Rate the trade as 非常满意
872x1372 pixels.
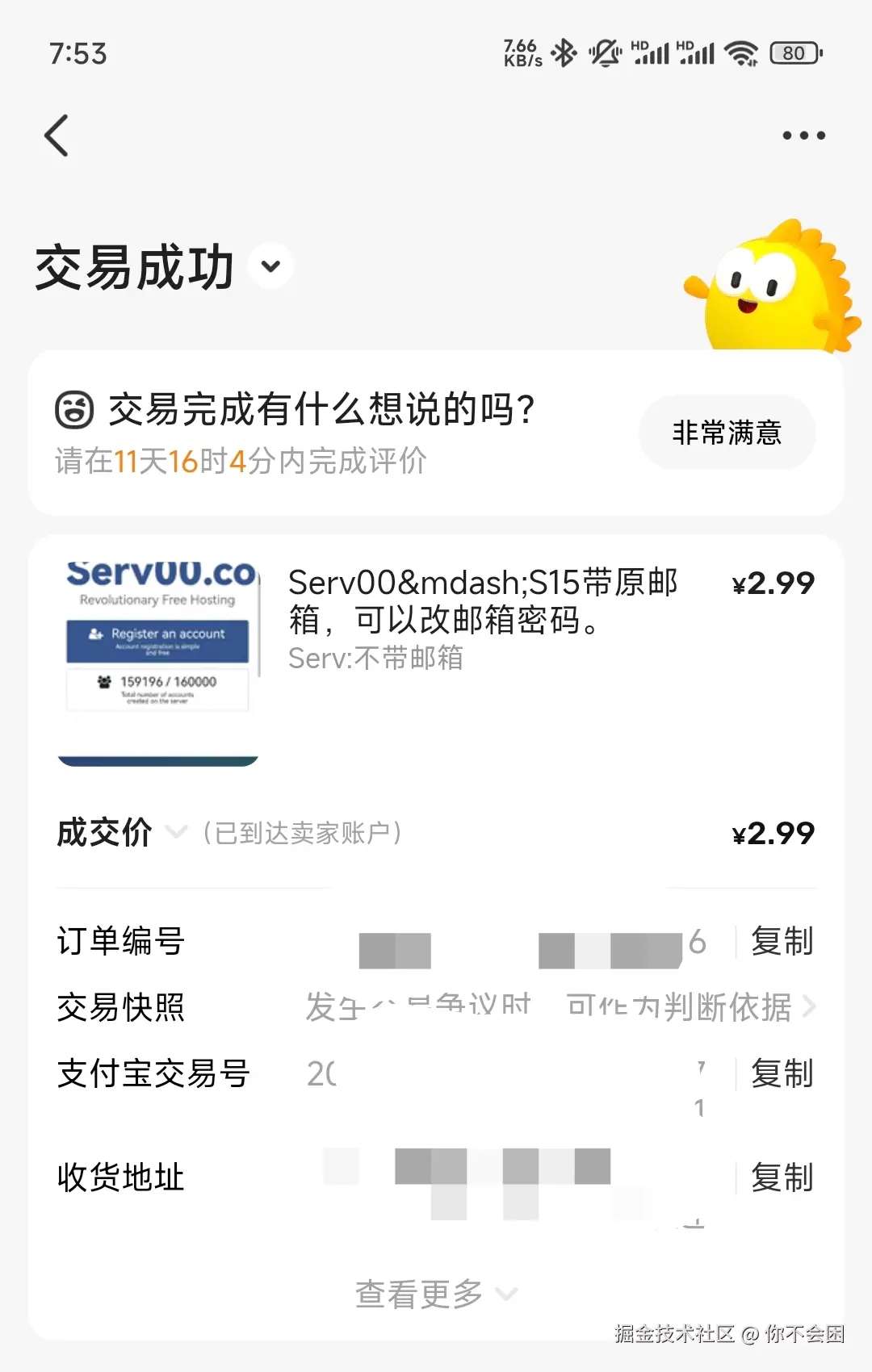pos(727,433)
